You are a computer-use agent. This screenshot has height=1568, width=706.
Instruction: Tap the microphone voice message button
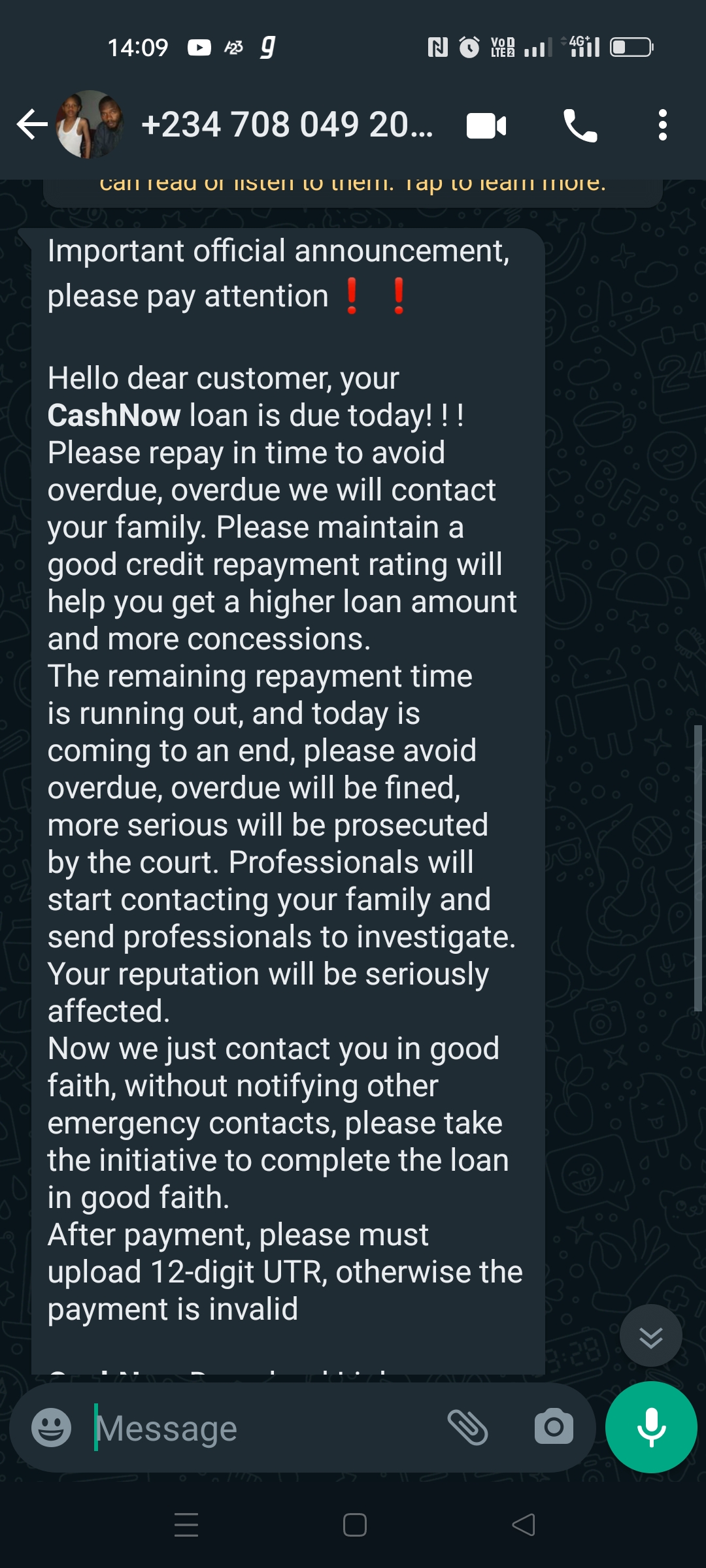[x=651, y=1427]
